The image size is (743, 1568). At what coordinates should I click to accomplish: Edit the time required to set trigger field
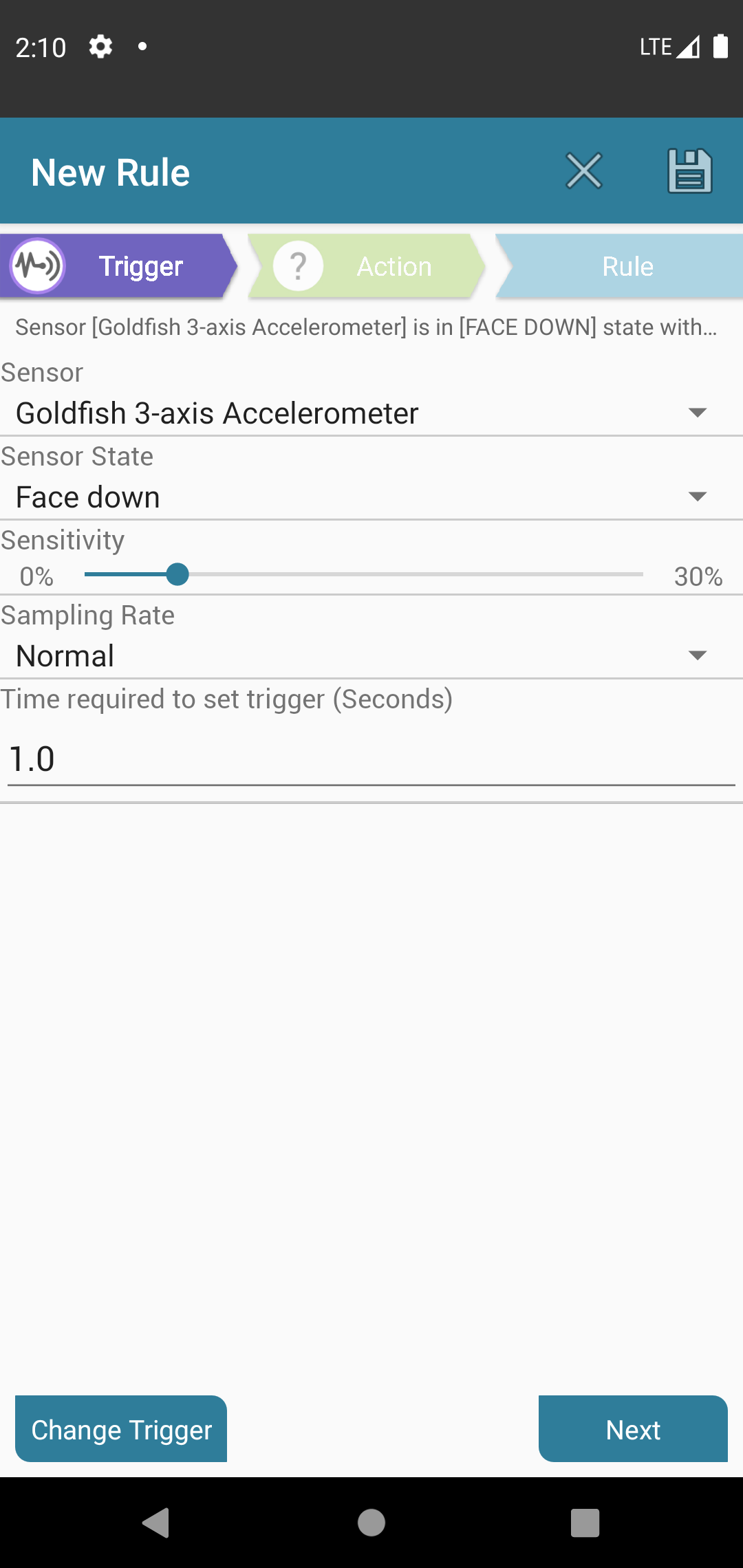click(x=371, y=759)
